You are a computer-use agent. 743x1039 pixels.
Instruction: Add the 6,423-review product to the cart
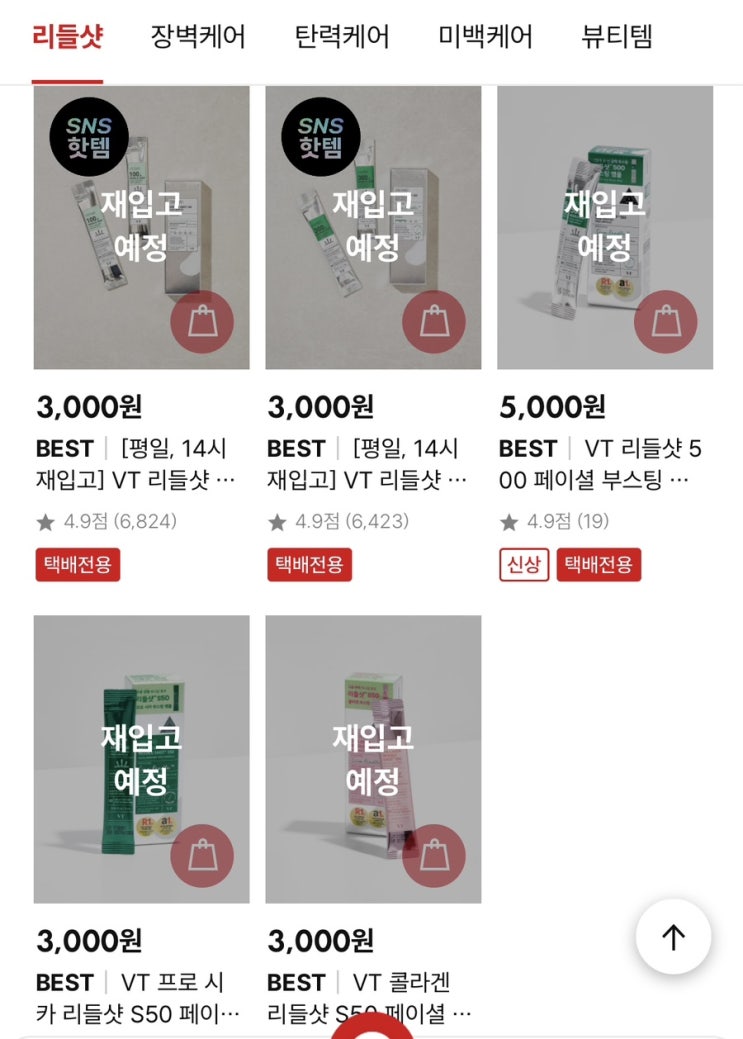pos(434,322)
